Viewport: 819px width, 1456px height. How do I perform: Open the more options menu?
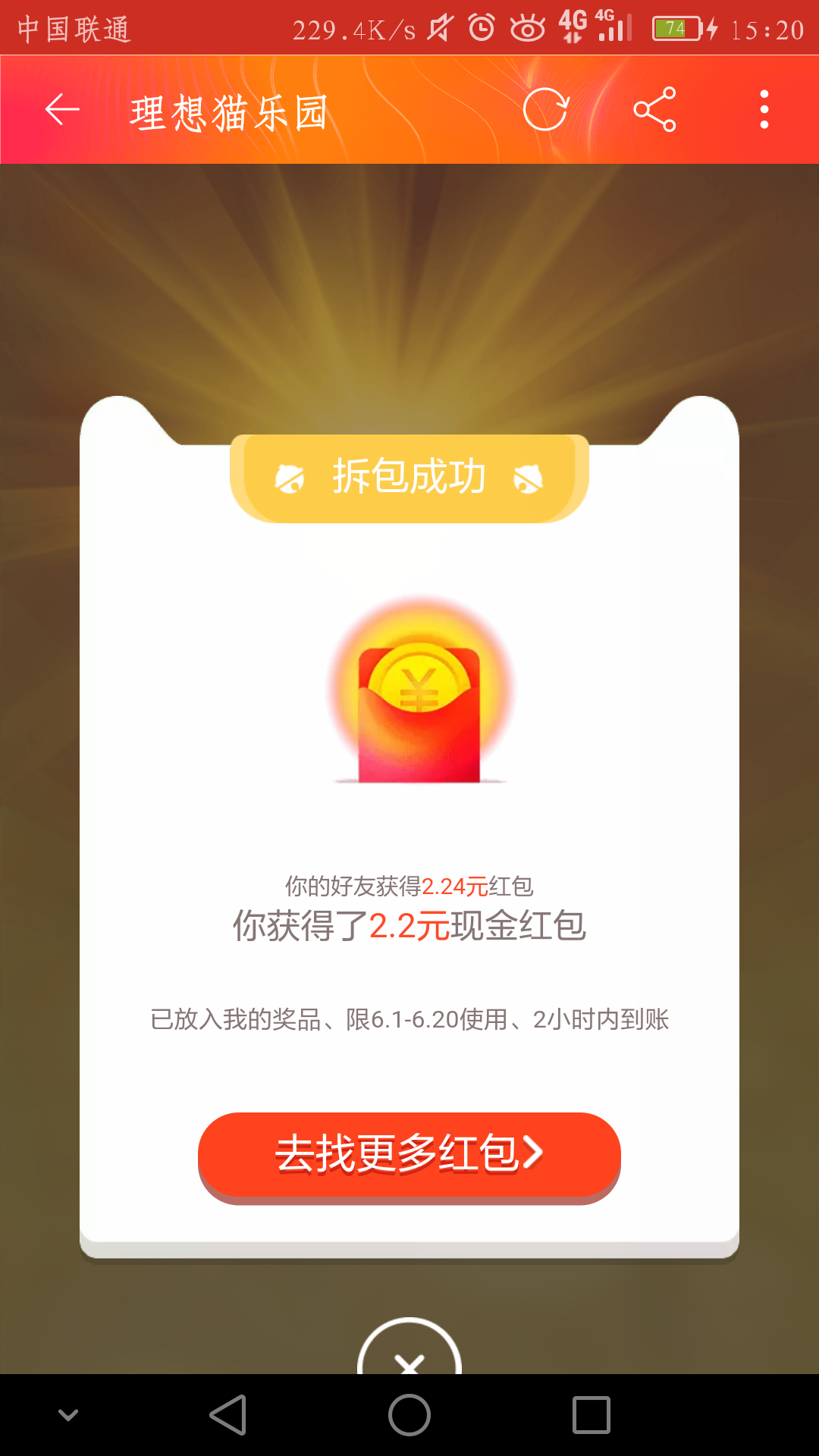click(763, 109)
